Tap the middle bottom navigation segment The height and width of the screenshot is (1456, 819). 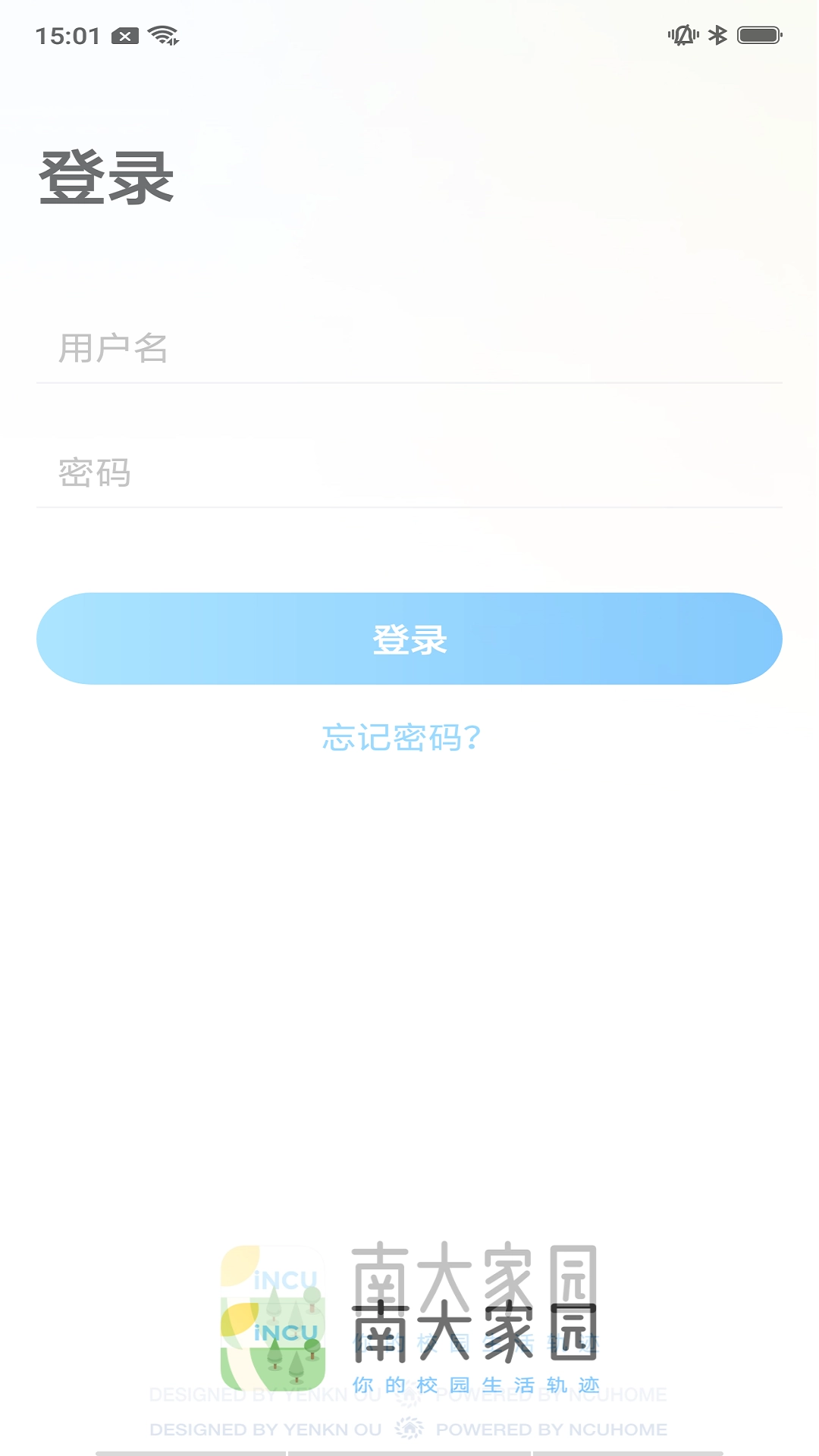409,1452
